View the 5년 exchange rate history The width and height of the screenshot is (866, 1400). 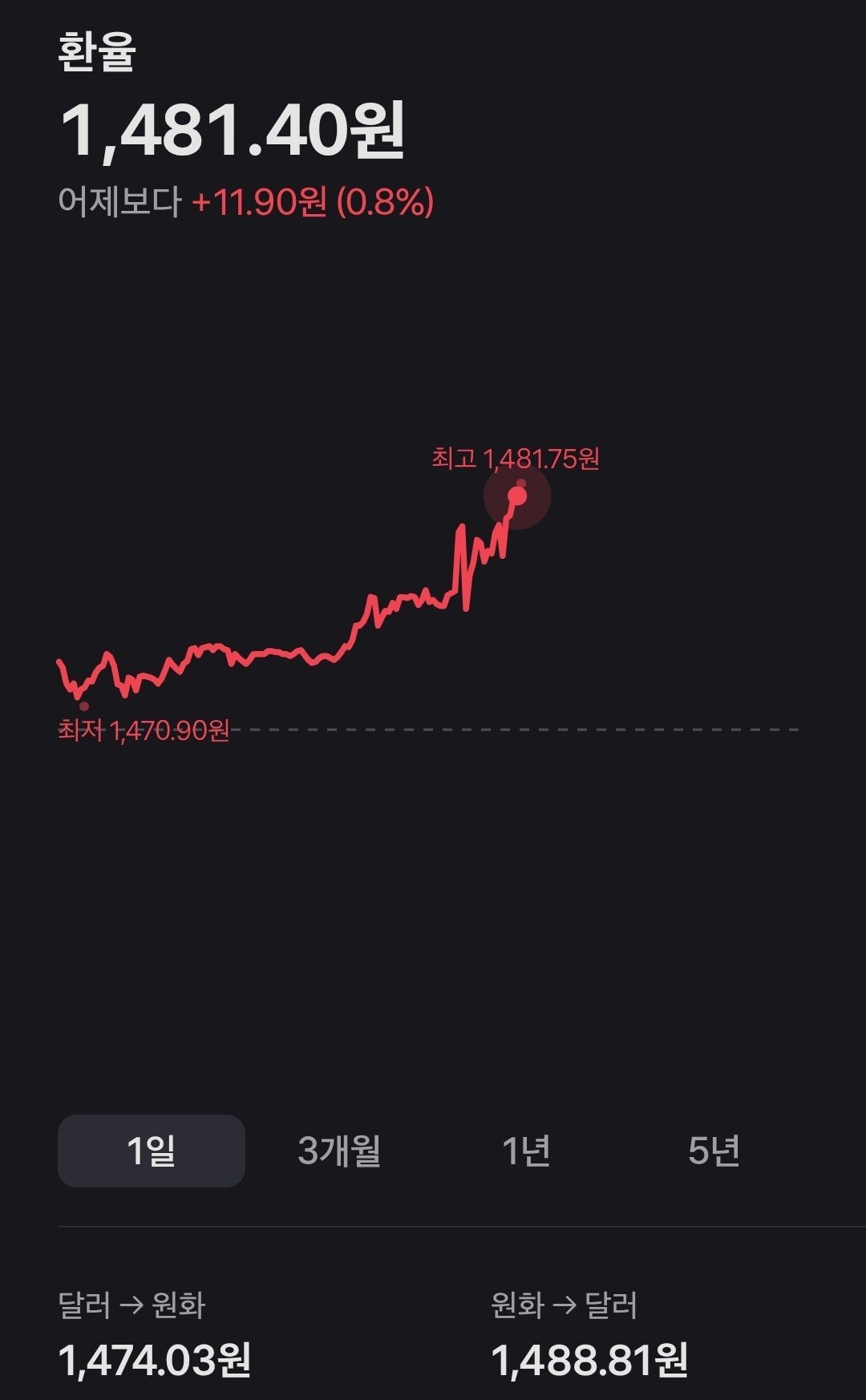714,1151
